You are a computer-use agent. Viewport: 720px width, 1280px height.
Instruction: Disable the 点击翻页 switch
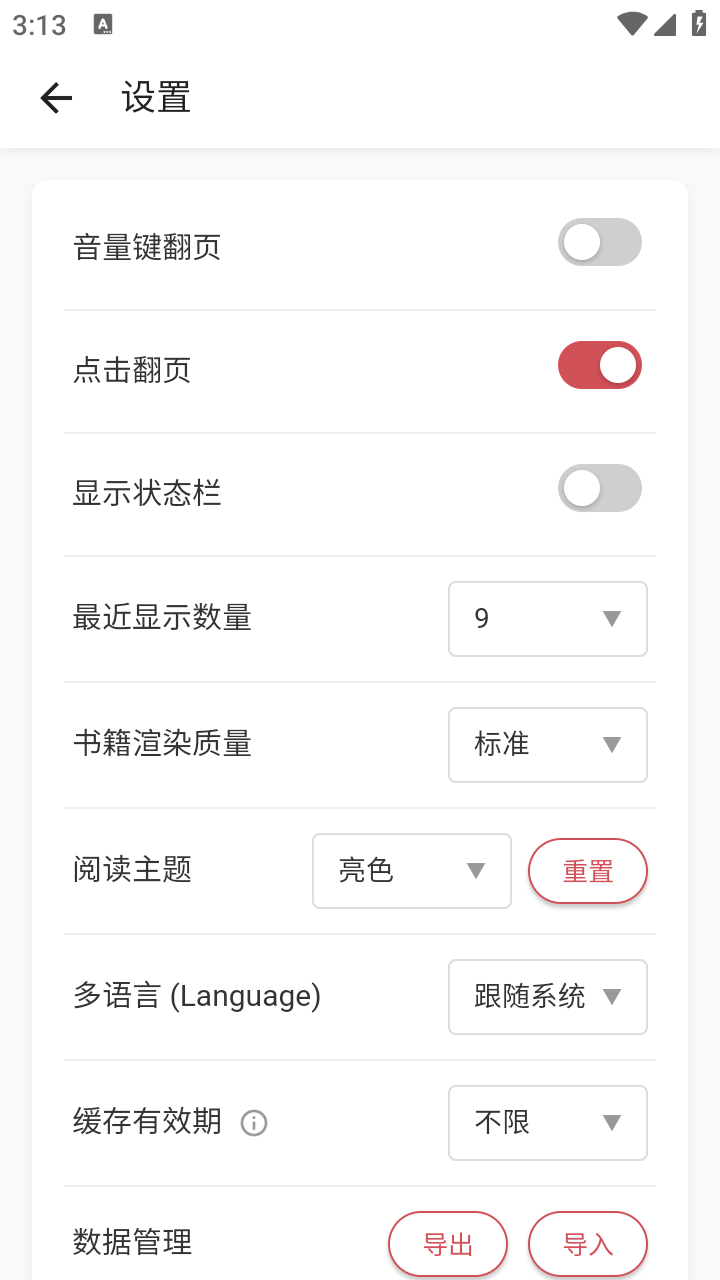tap(599, 365)
